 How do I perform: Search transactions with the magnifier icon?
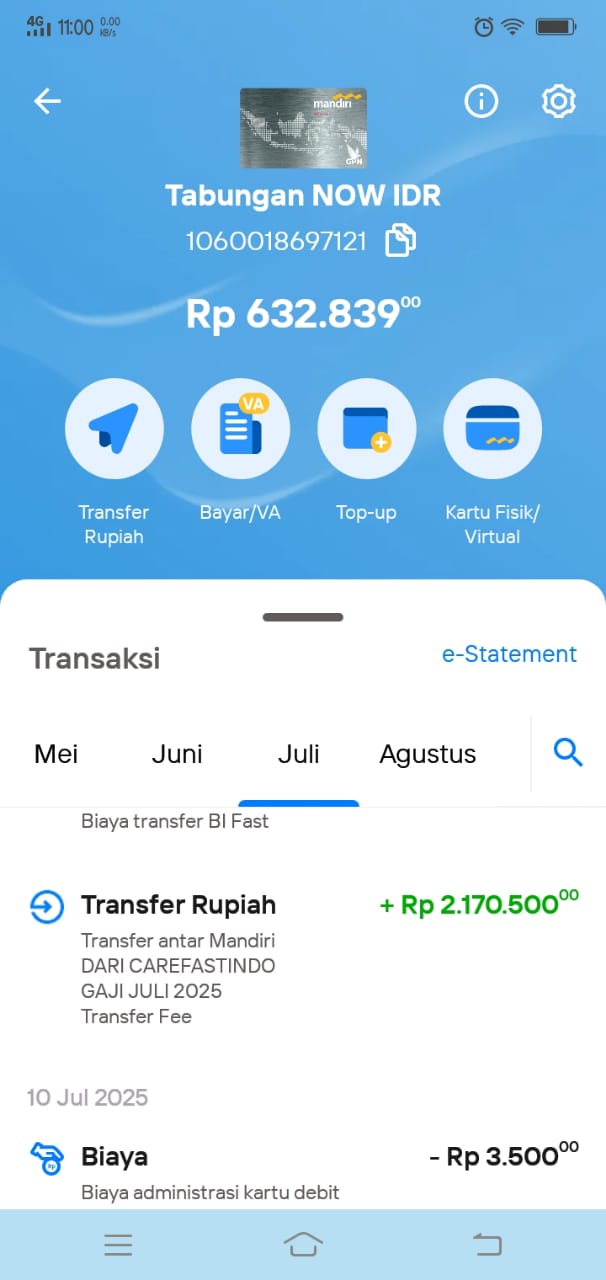click(568, 752)
